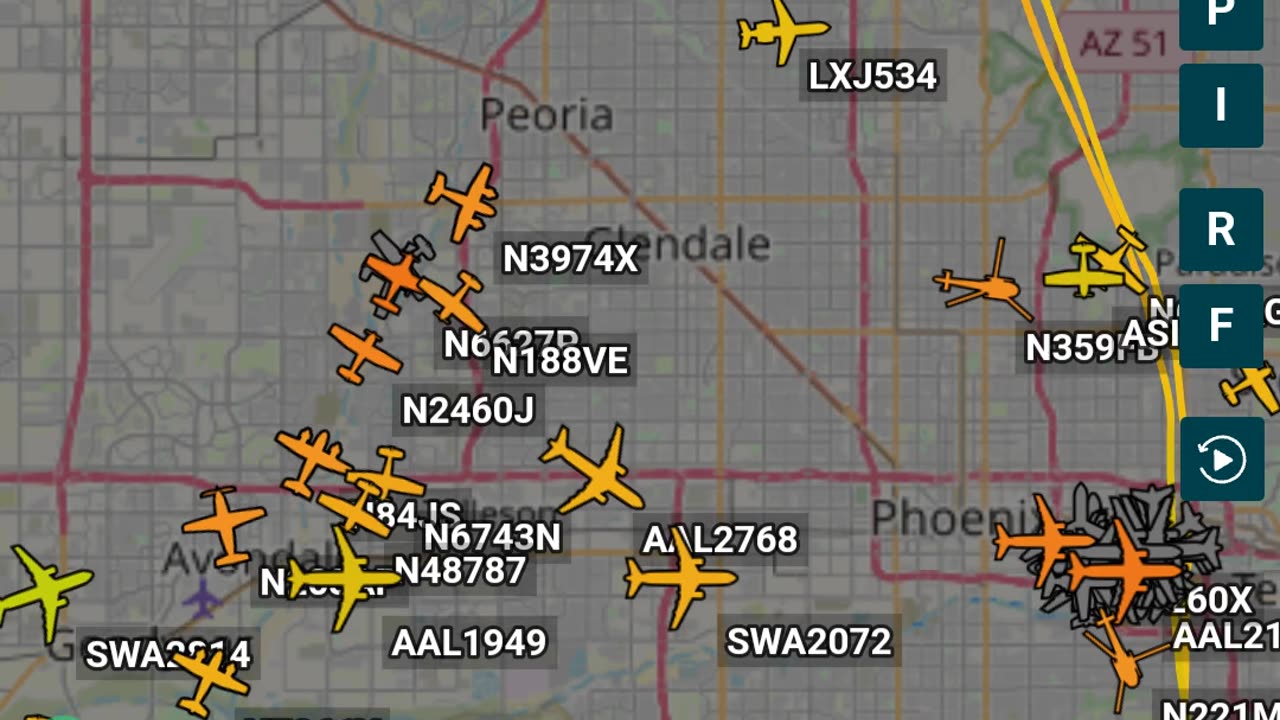Screen dimensions: 1280x720
Task: Tap the P map button
Action: pos(1220,20)
